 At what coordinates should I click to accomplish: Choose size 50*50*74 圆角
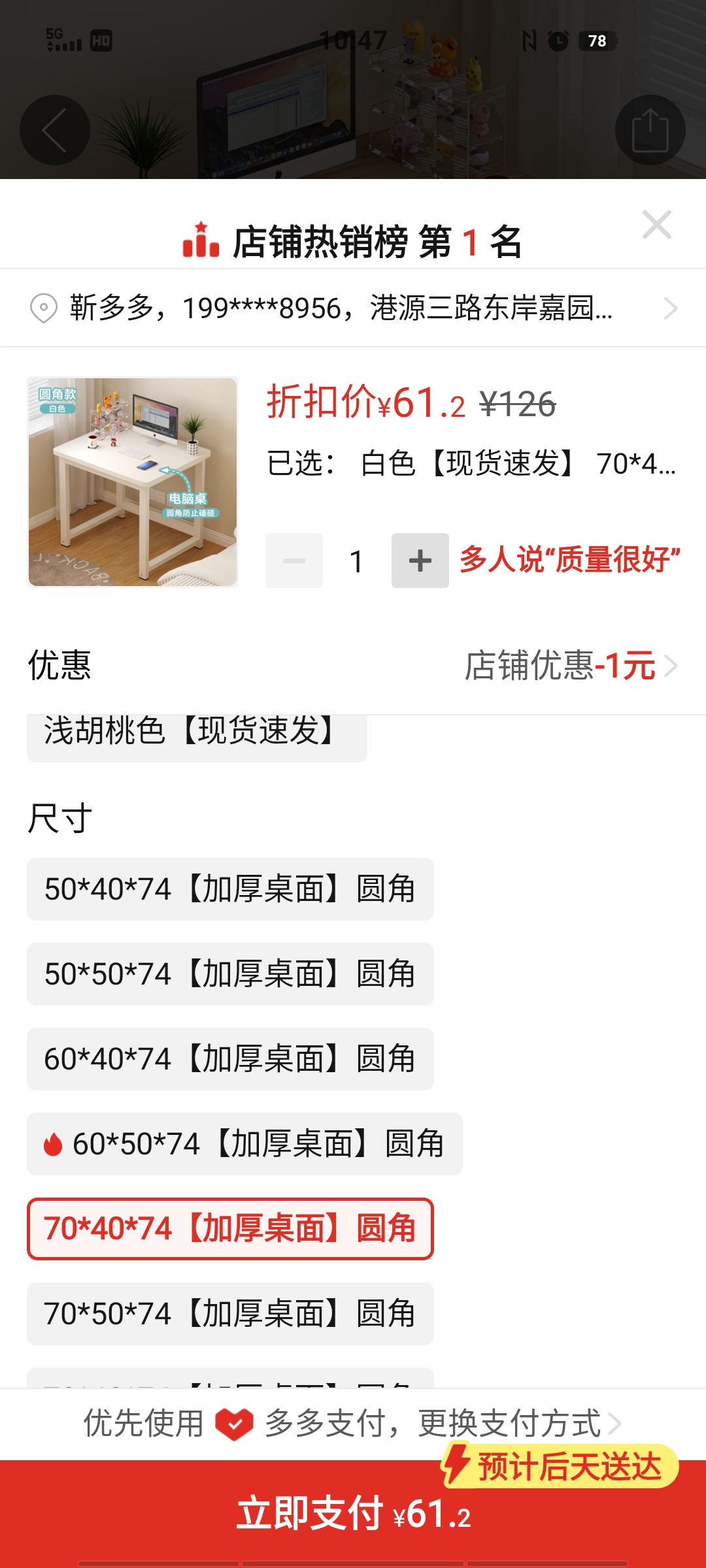click(x=230, y=974)
